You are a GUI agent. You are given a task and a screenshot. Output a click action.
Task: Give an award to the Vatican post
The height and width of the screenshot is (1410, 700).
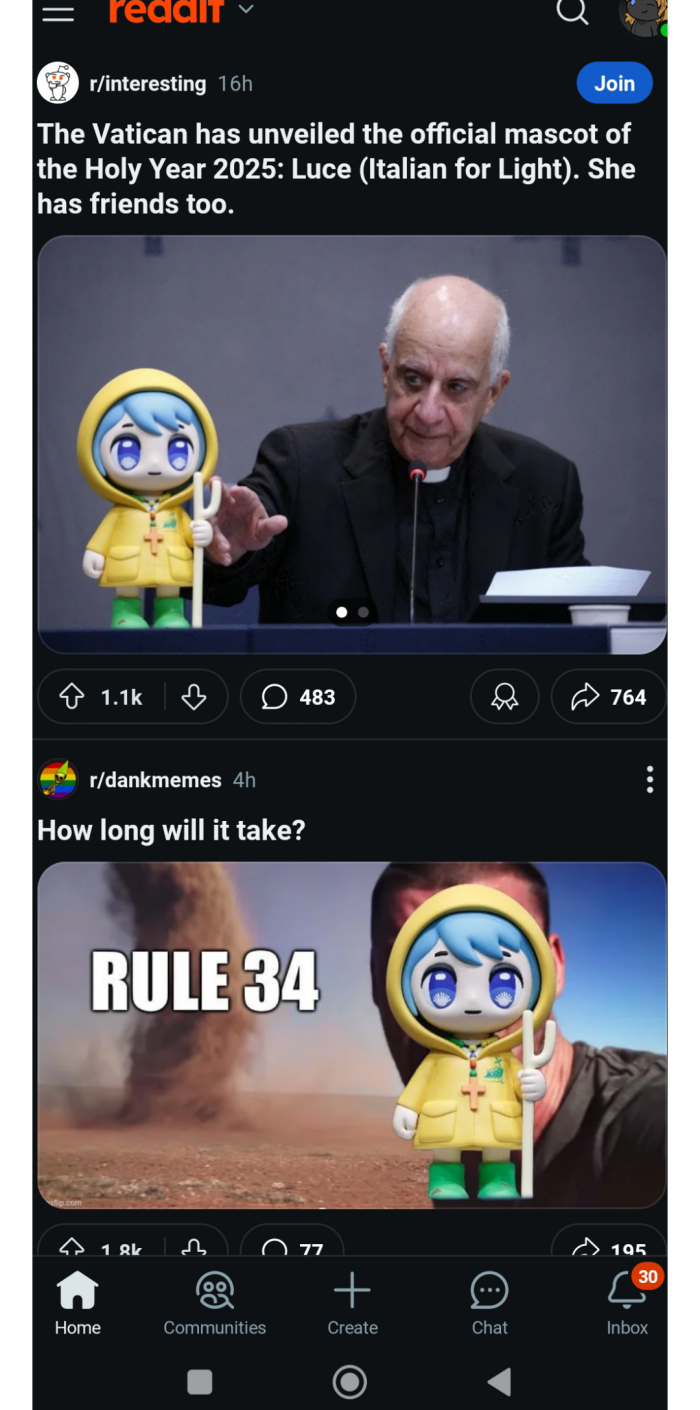point(505,697)
